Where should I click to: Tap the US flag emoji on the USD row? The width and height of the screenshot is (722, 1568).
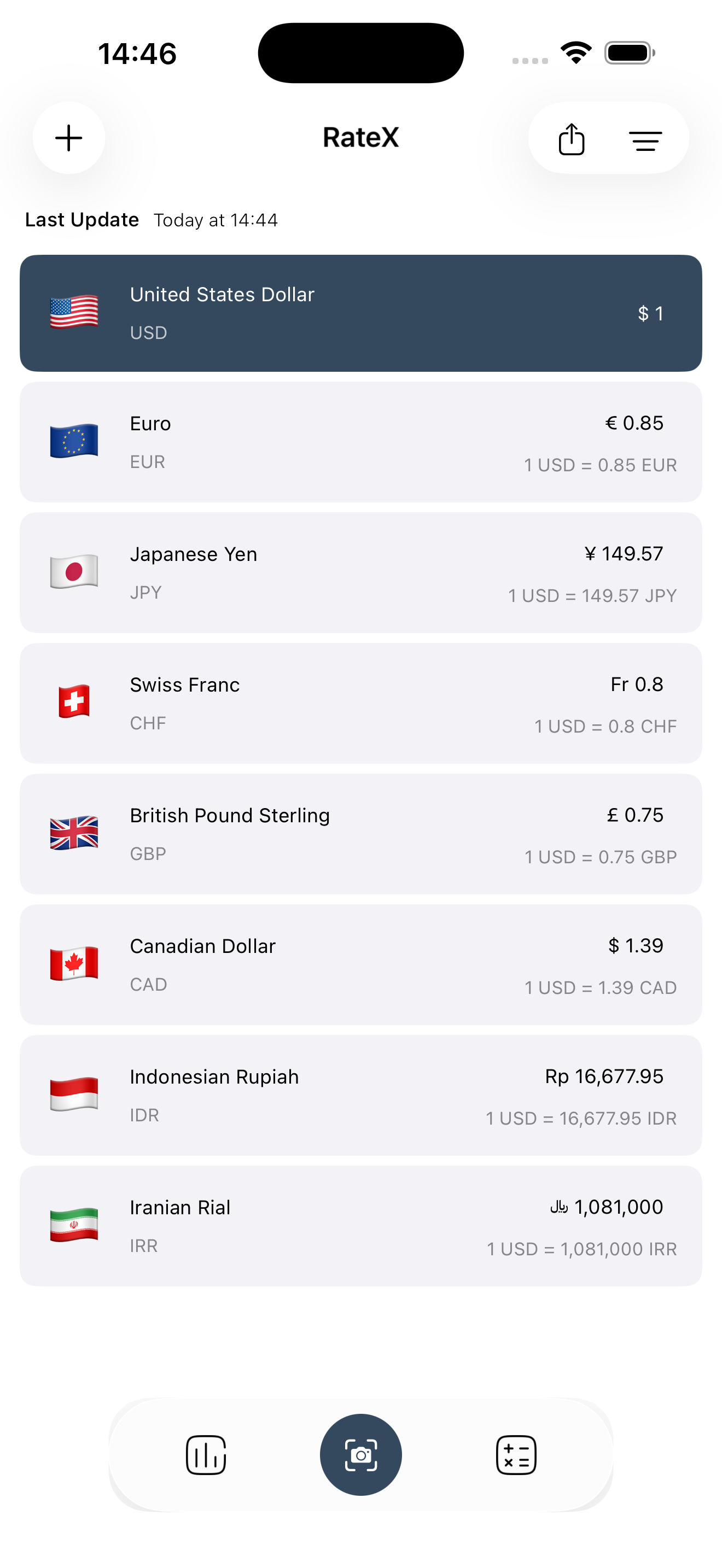pos(74,313)
